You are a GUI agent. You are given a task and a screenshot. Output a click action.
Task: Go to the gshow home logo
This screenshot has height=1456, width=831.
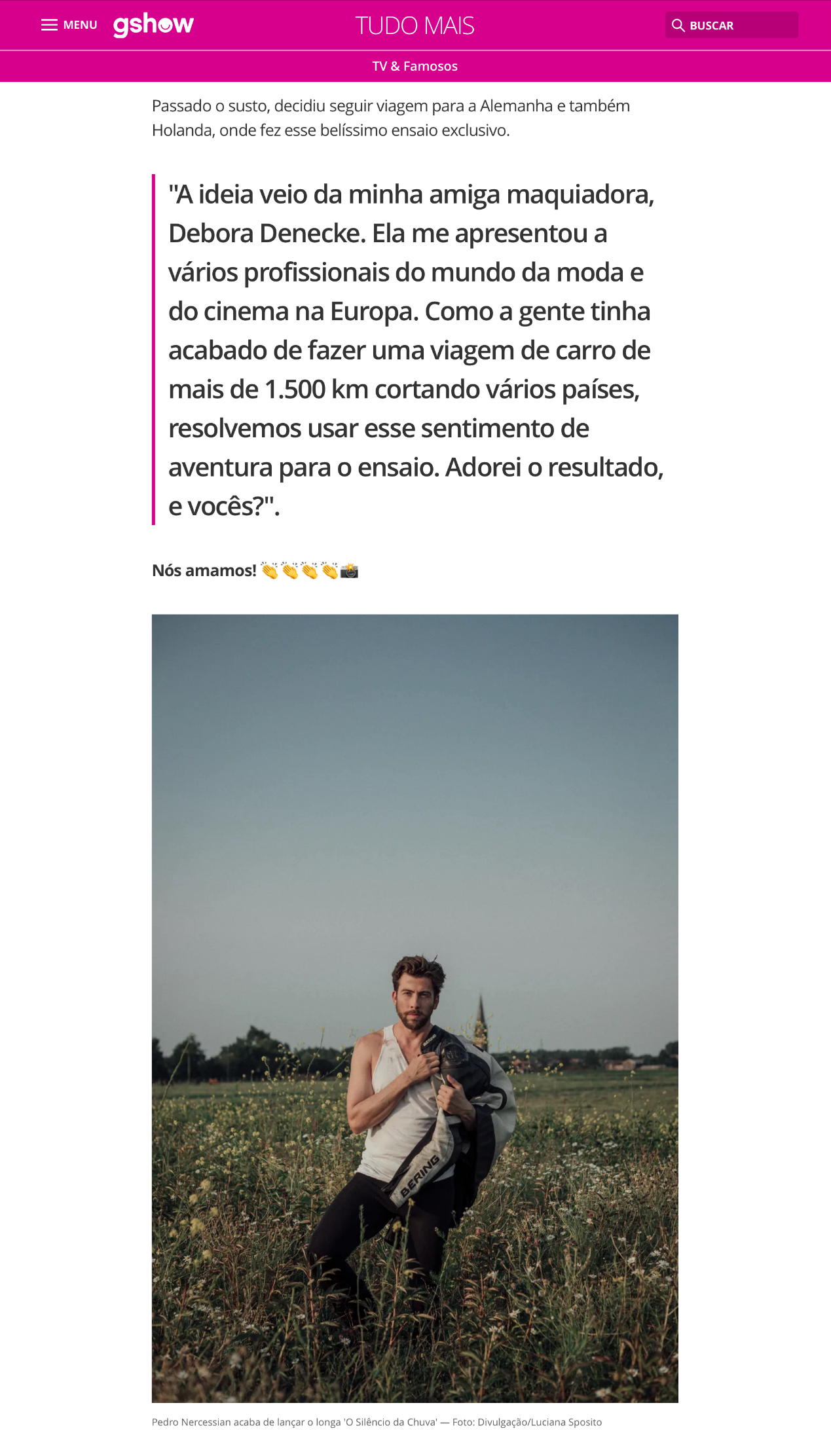pyautogui.click(x=153, y=25)
